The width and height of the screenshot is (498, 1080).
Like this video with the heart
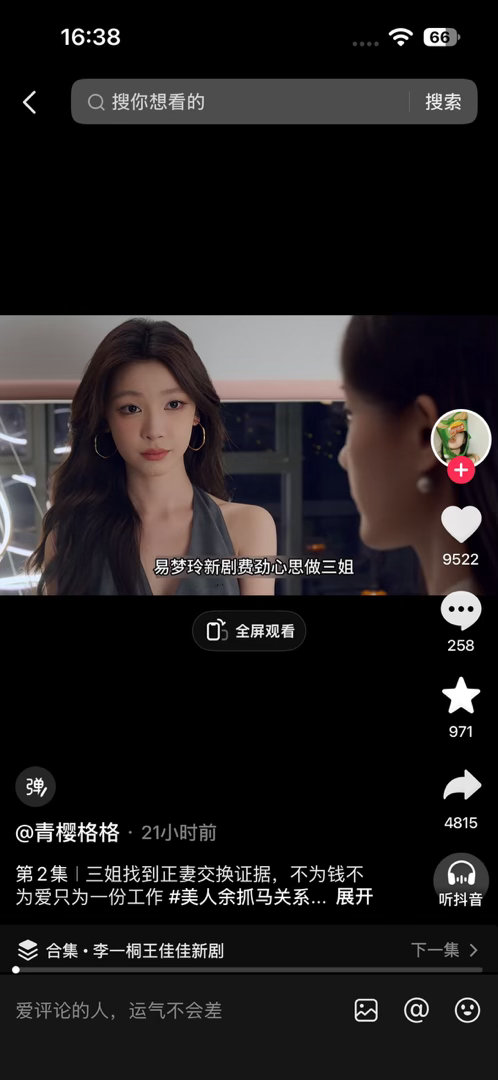(x=461, y=524)
